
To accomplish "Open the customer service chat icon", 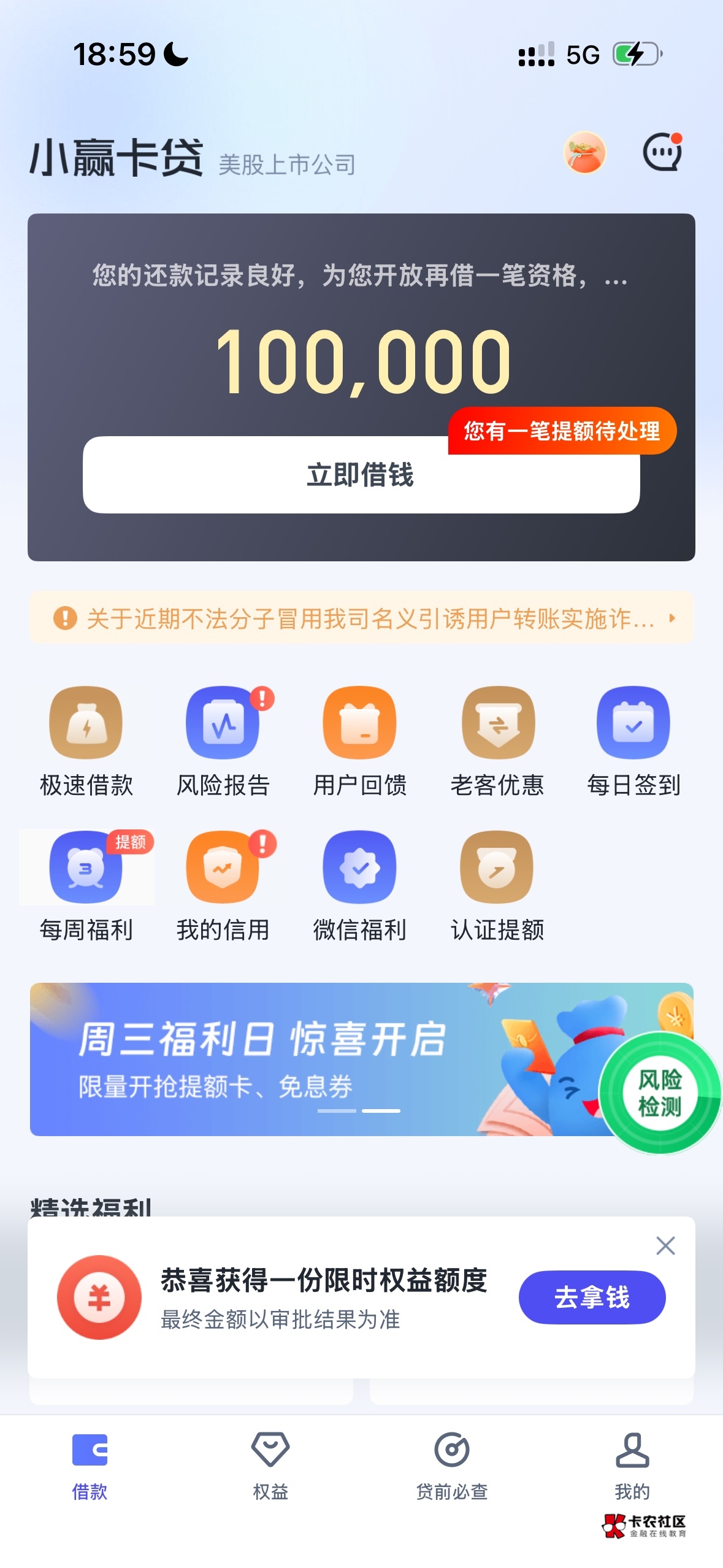I will click(x=662, y=153).
